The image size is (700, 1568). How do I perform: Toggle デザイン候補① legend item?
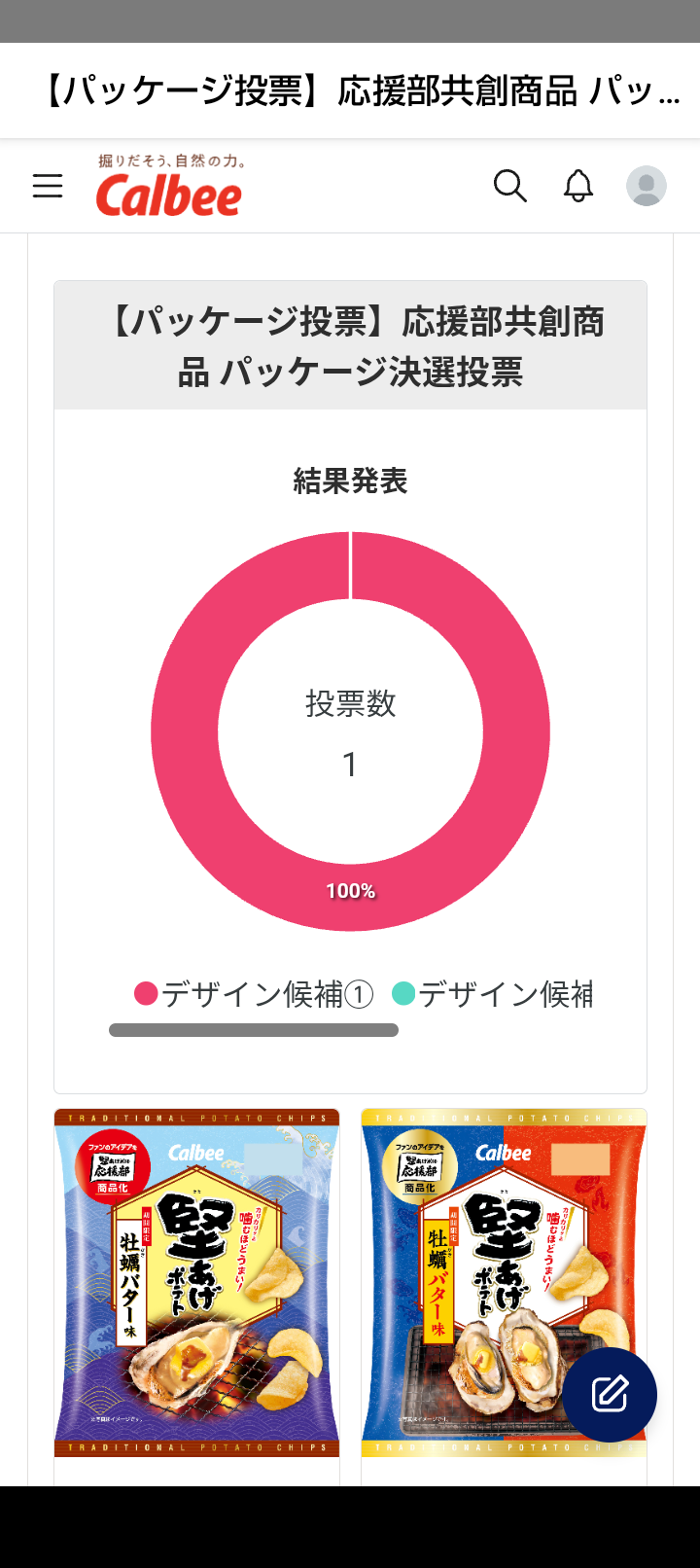[254, 994]
